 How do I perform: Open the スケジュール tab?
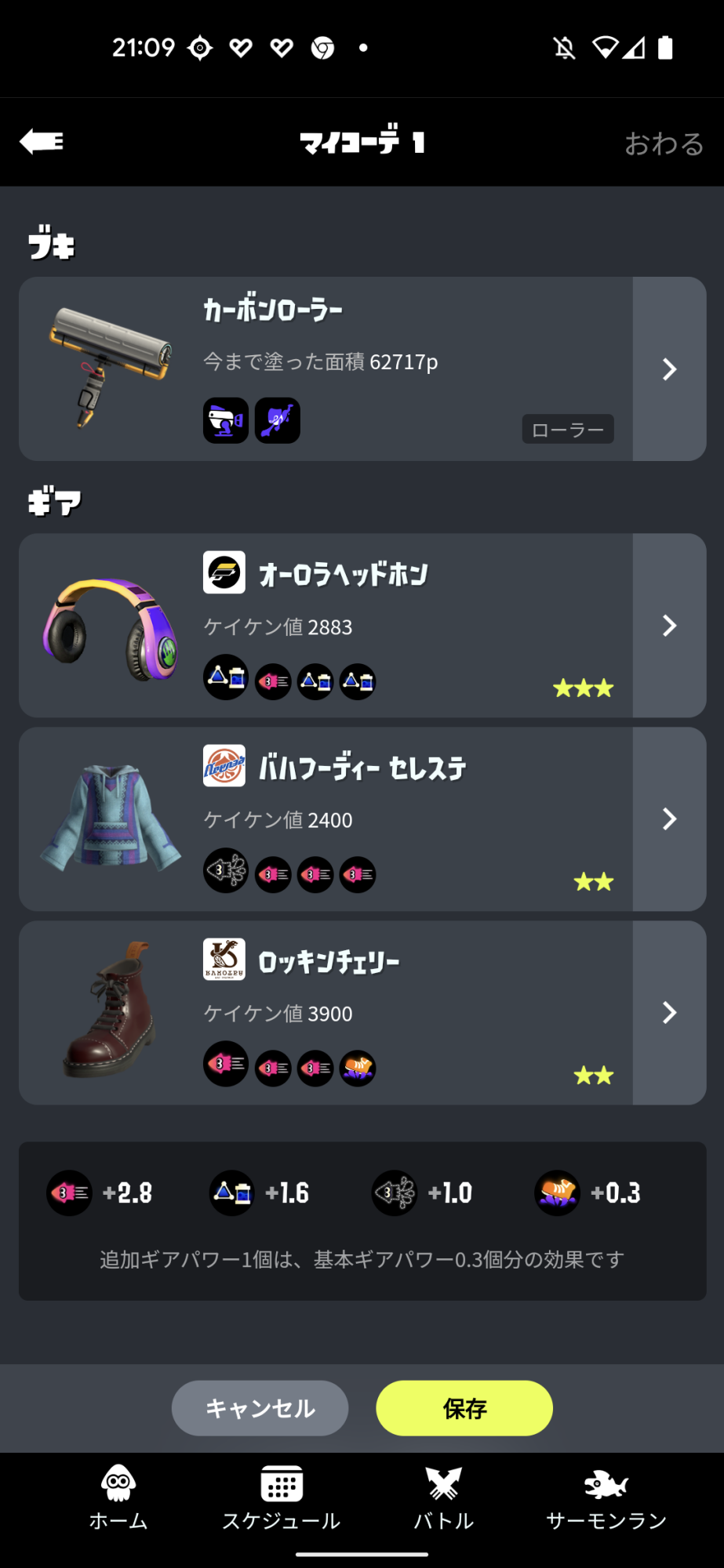[x=281, y=1497]
